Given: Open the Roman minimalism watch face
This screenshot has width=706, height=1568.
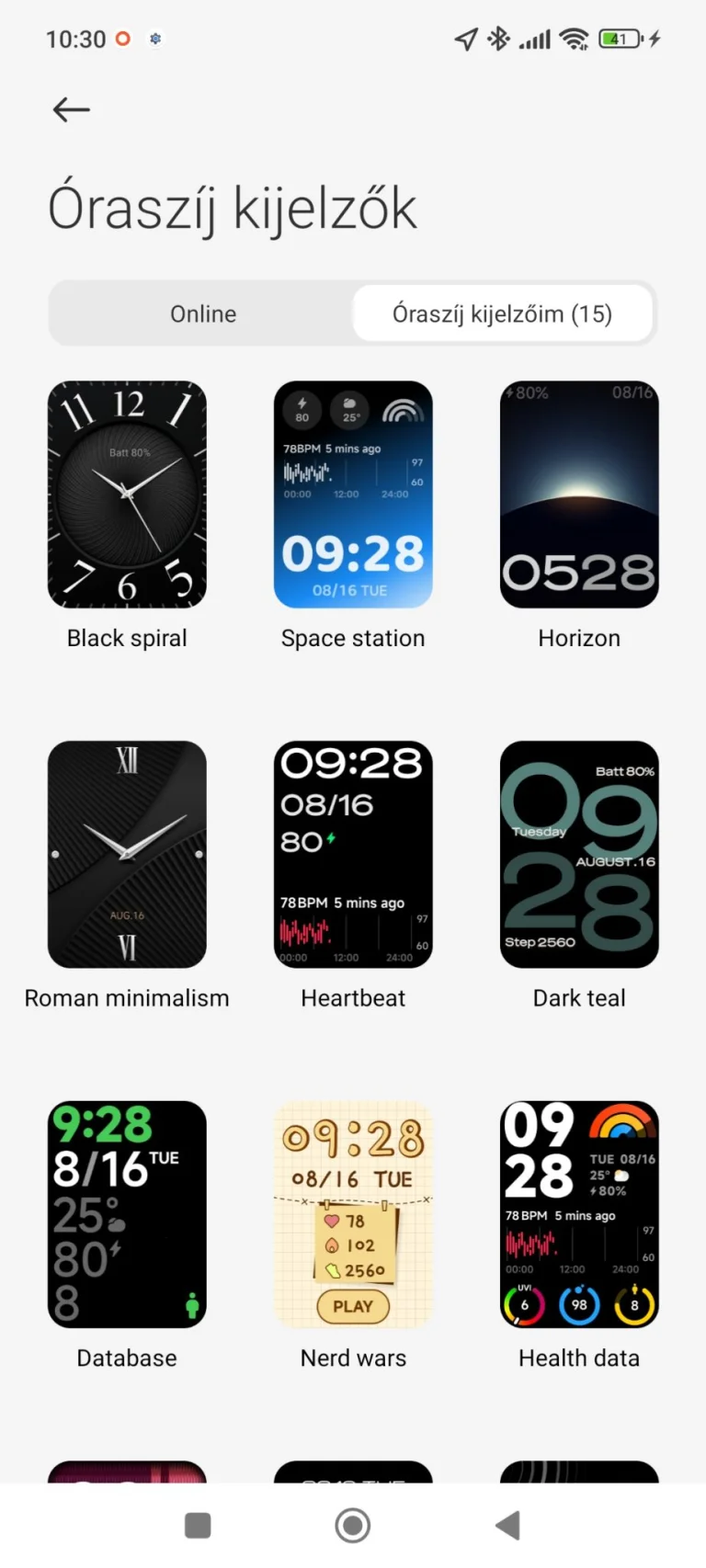Looking at the screenshot, I should 127,855.
